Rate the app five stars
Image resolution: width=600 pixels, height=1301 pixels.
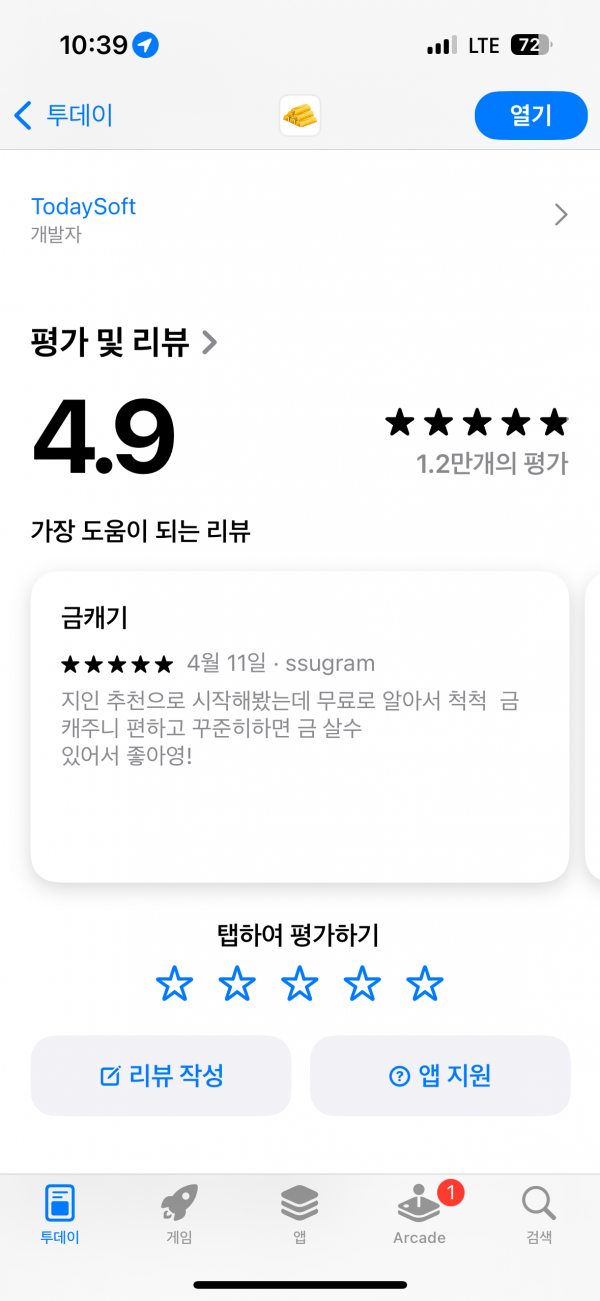[x=425, y=985]
